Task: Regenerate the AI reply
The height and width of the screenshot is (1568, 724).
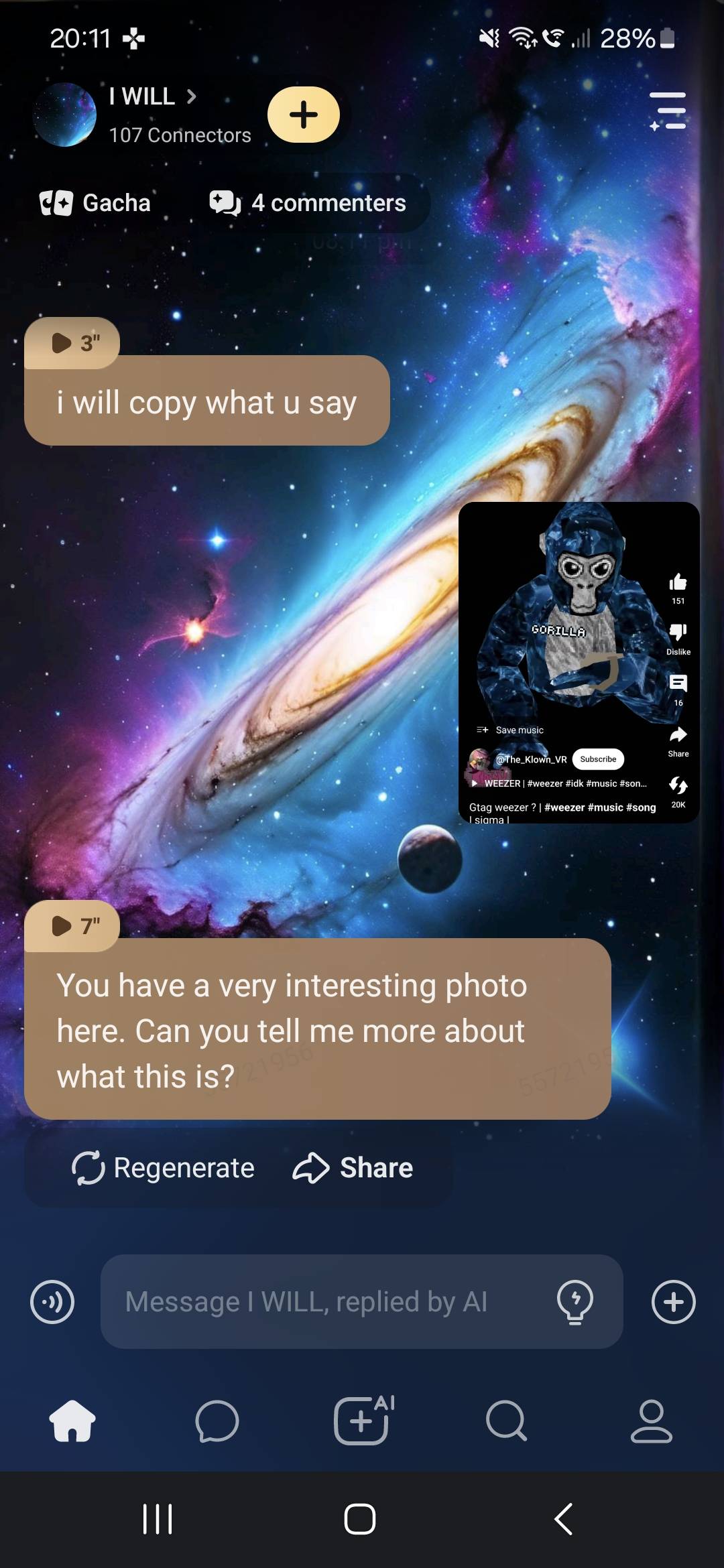Action: click(164, 1168)
